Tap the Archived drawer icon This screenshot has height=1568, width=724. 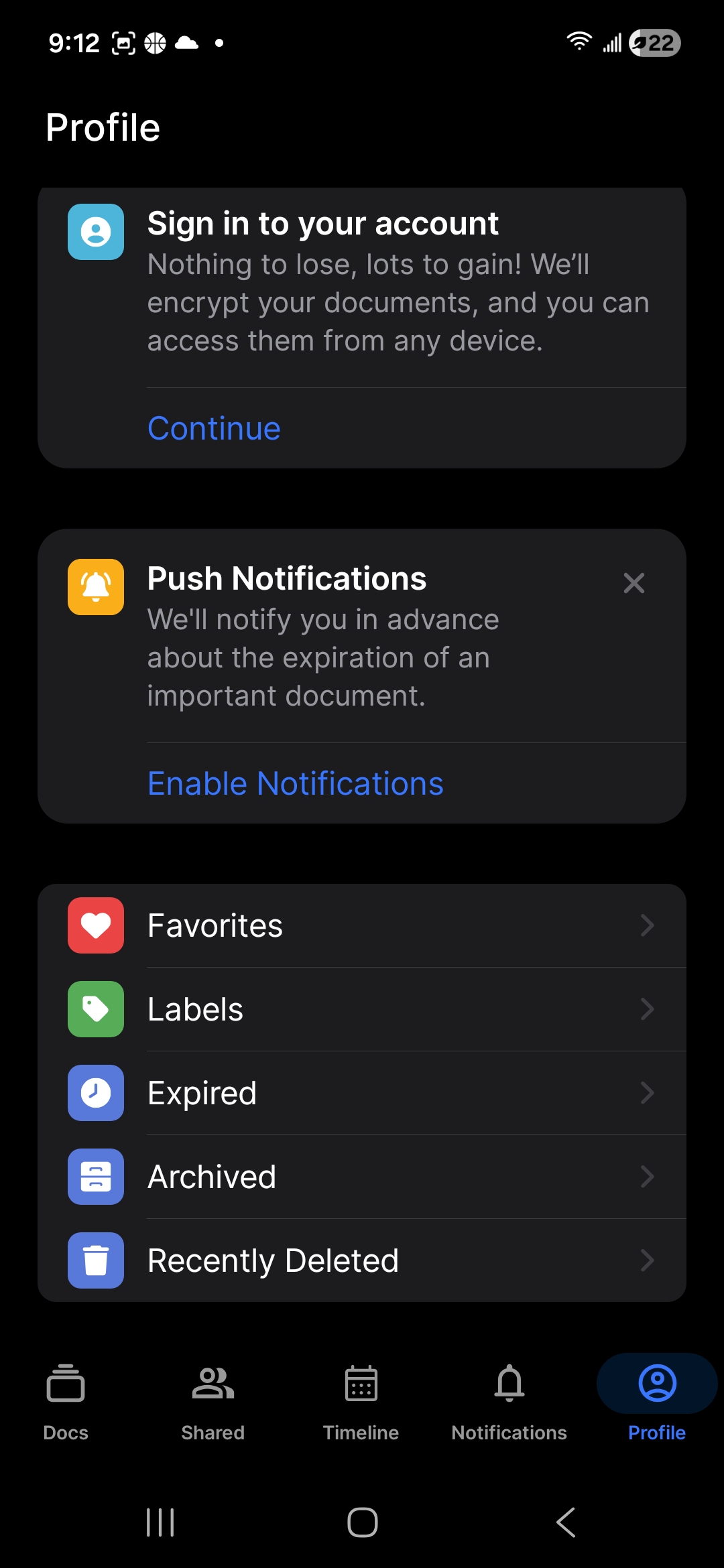pyautogui.click(x=95, y=1177)
